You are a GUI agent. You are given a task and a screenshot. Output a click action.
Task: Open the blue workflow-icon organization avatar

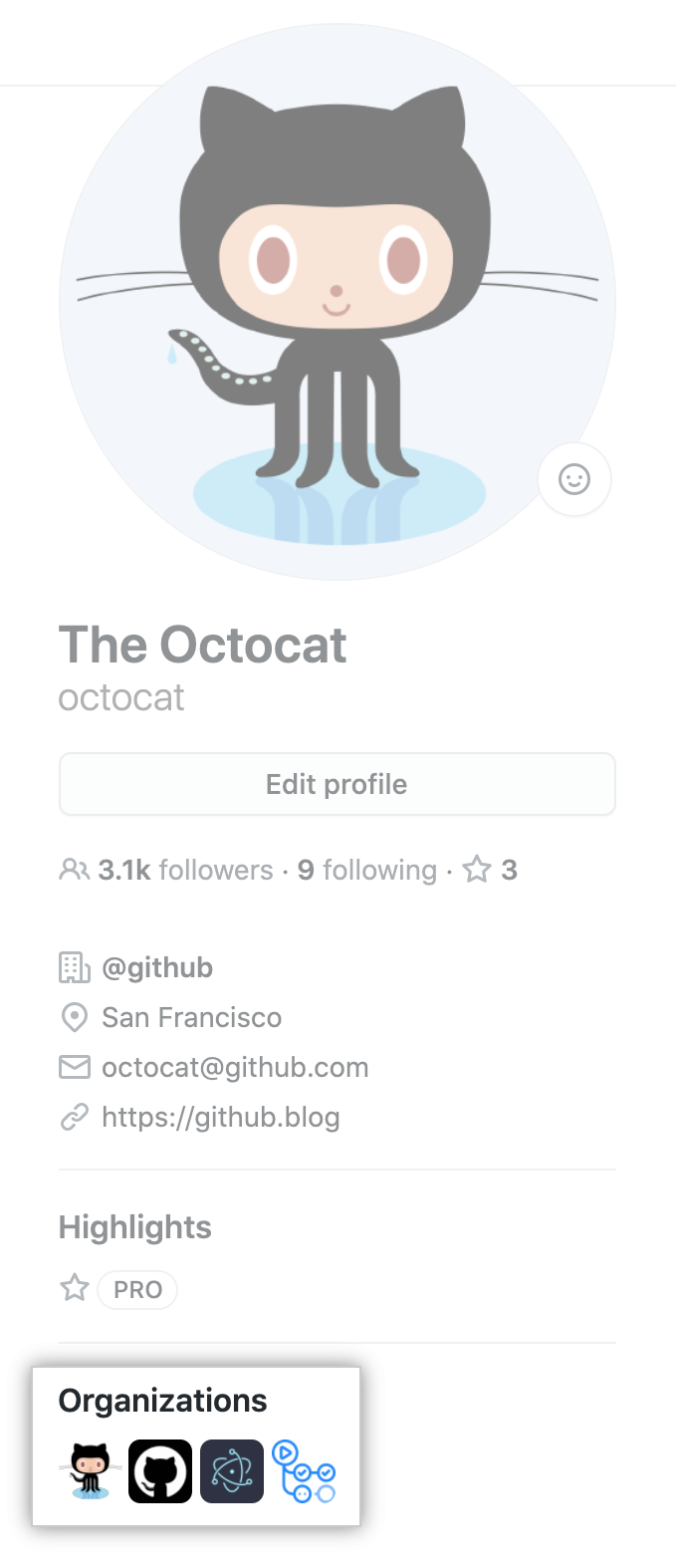pyautogui.click(x=304, y=1470)
